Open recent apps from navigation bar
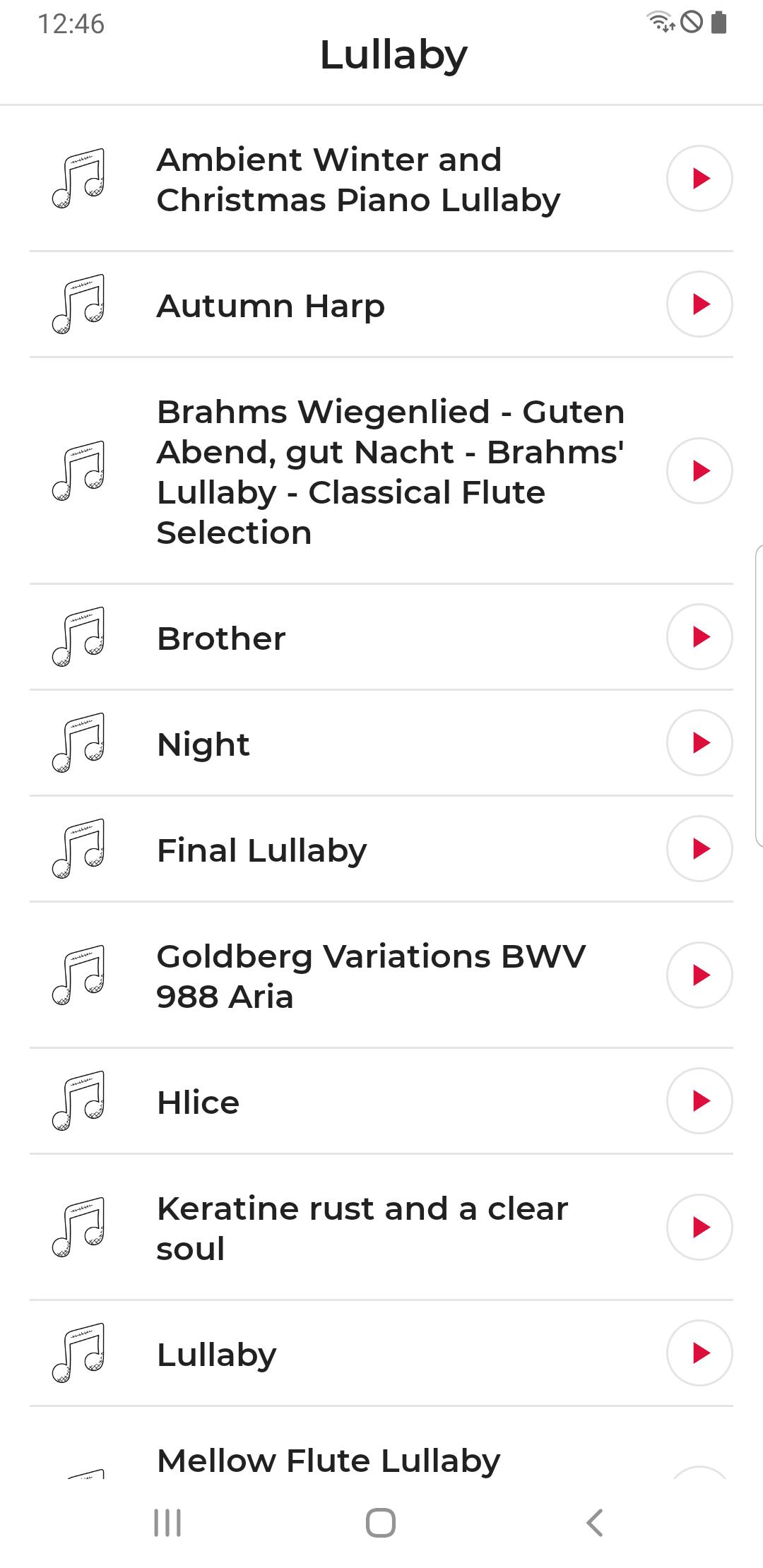The height and width of the screenshot is (1568, 763). [x=167, y=1523]
